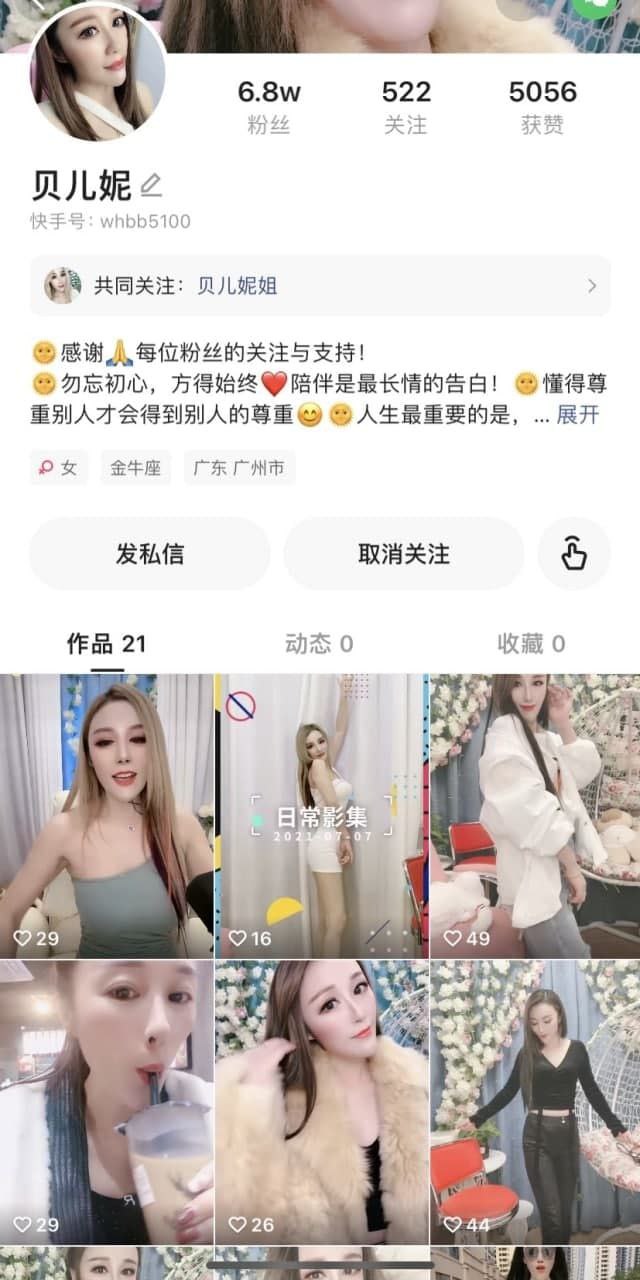
Task: Open the 522 关注 following list
Action: point(405,107)
